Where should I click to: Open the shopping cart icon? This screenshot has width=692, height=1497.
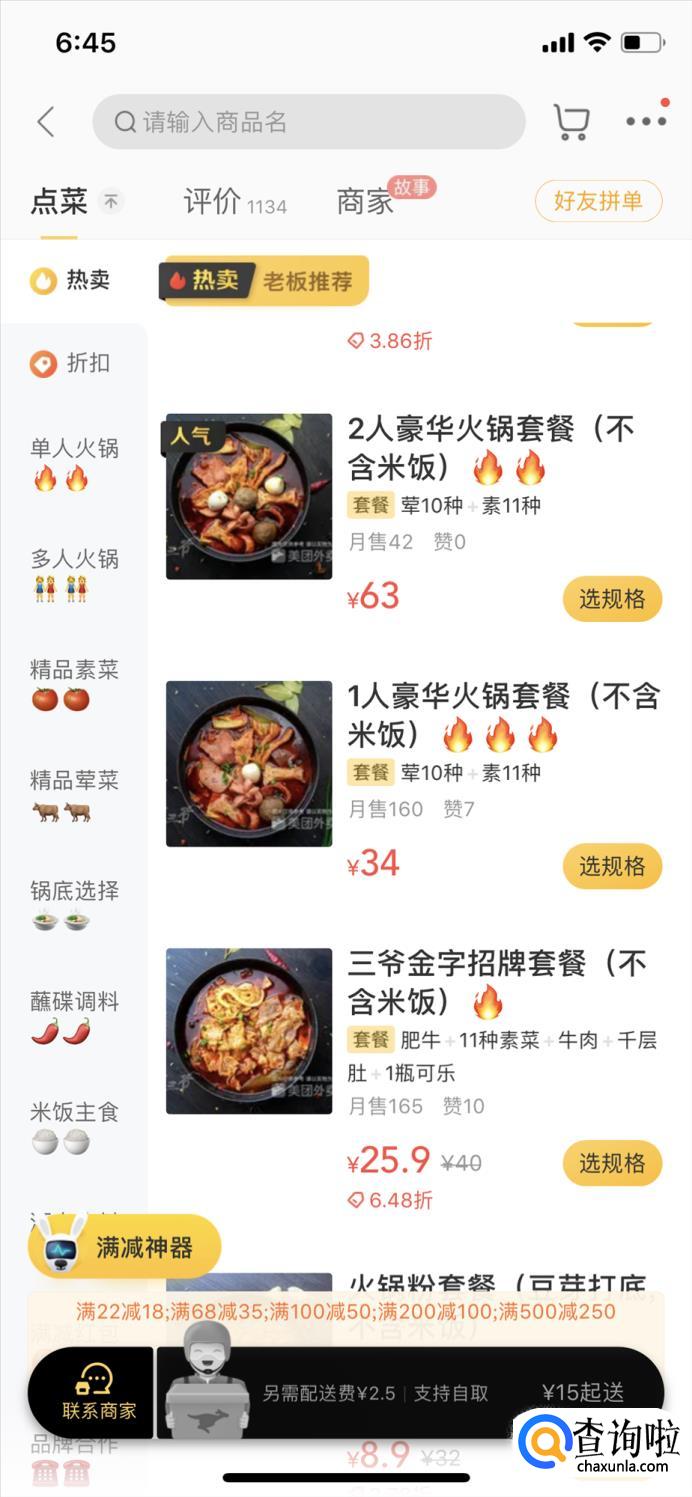pos(571,122)
